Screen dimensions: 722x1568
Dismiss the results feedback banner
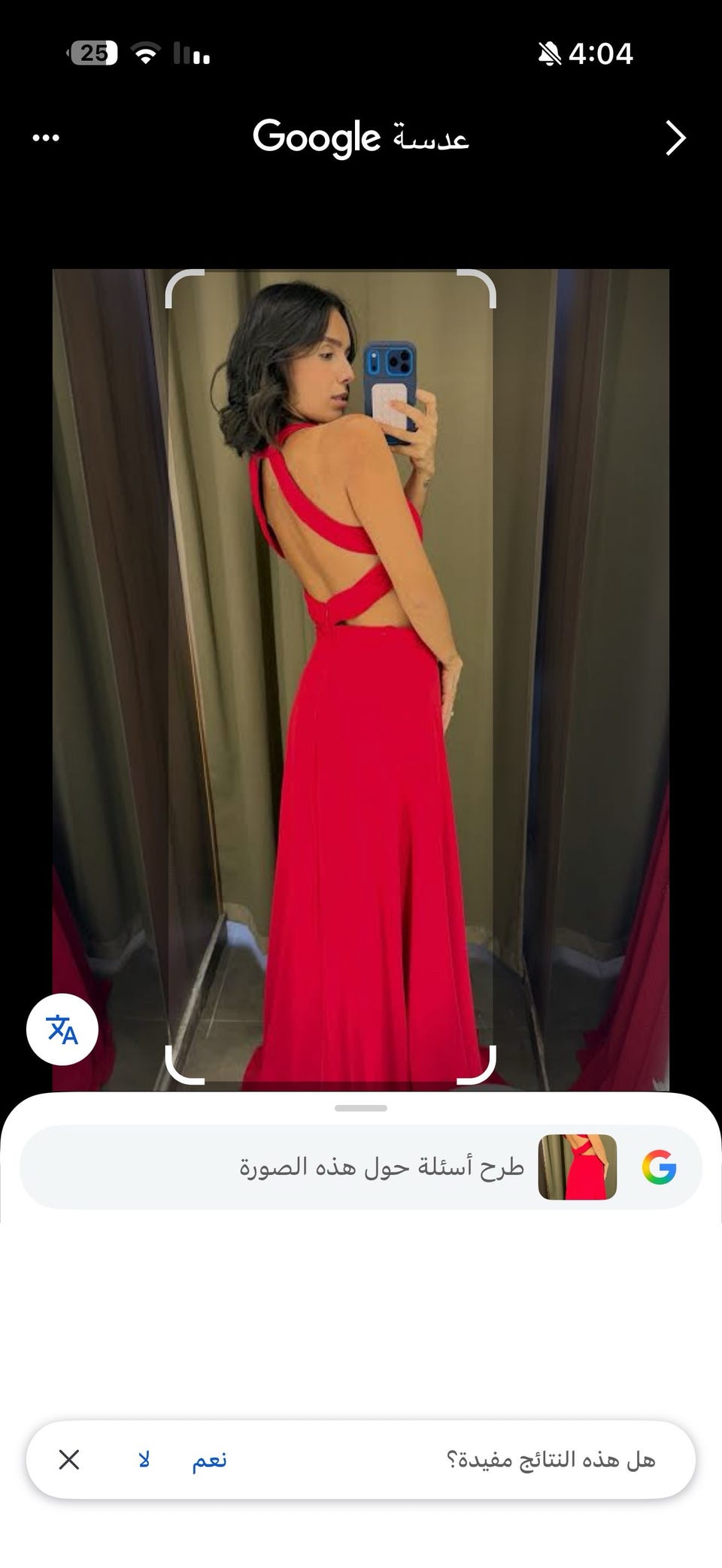coord(69,1460)
